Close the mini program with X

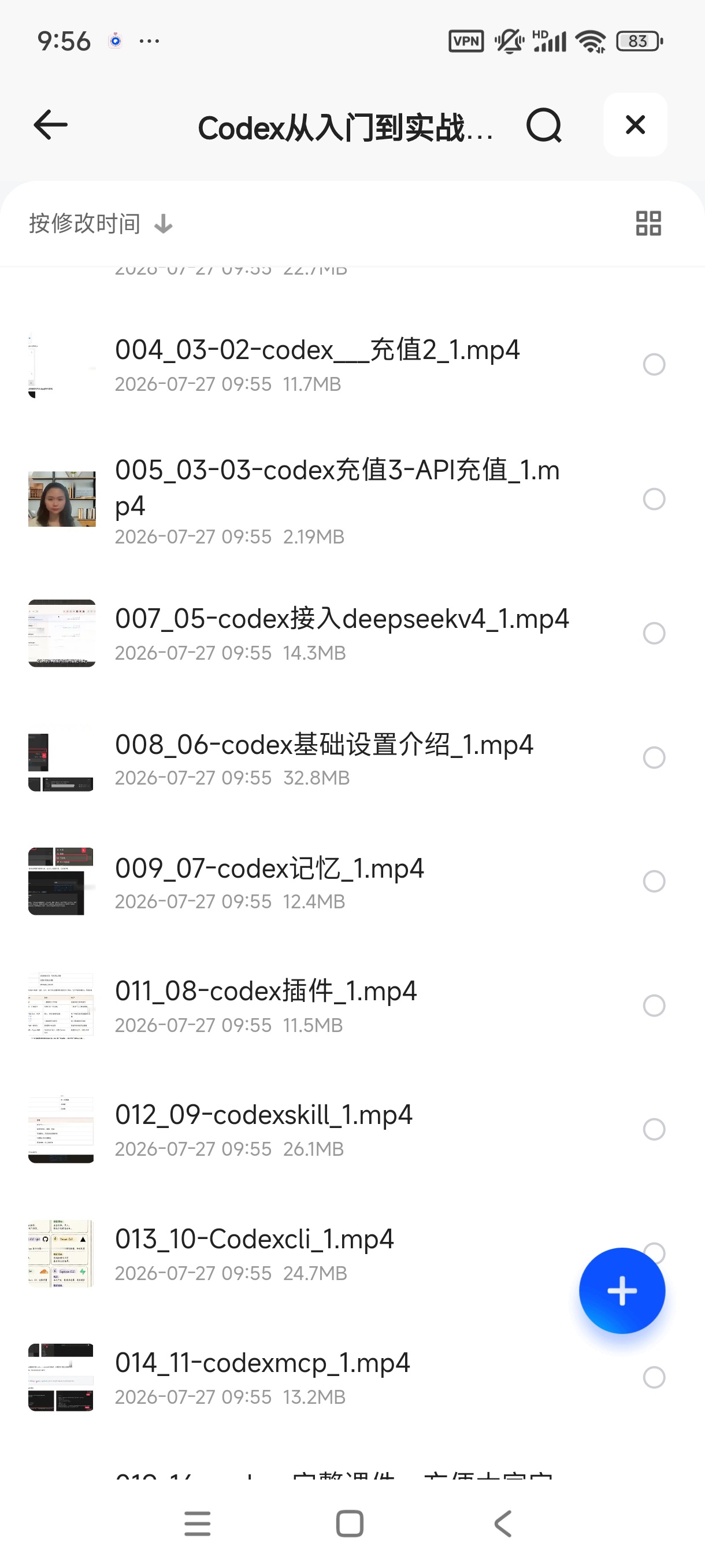(635, 125)
